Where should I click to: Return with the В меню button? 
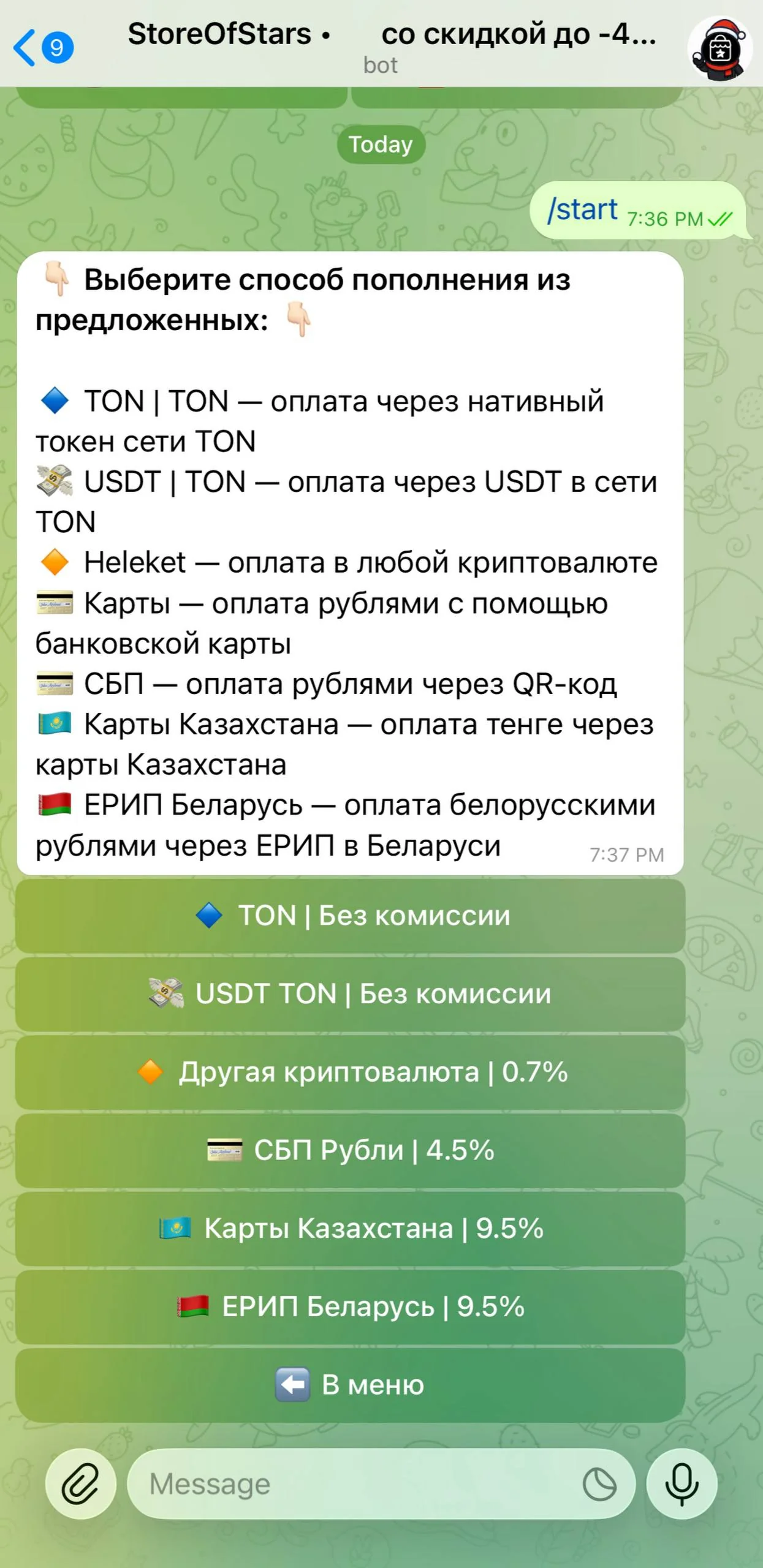point(350,1385)
